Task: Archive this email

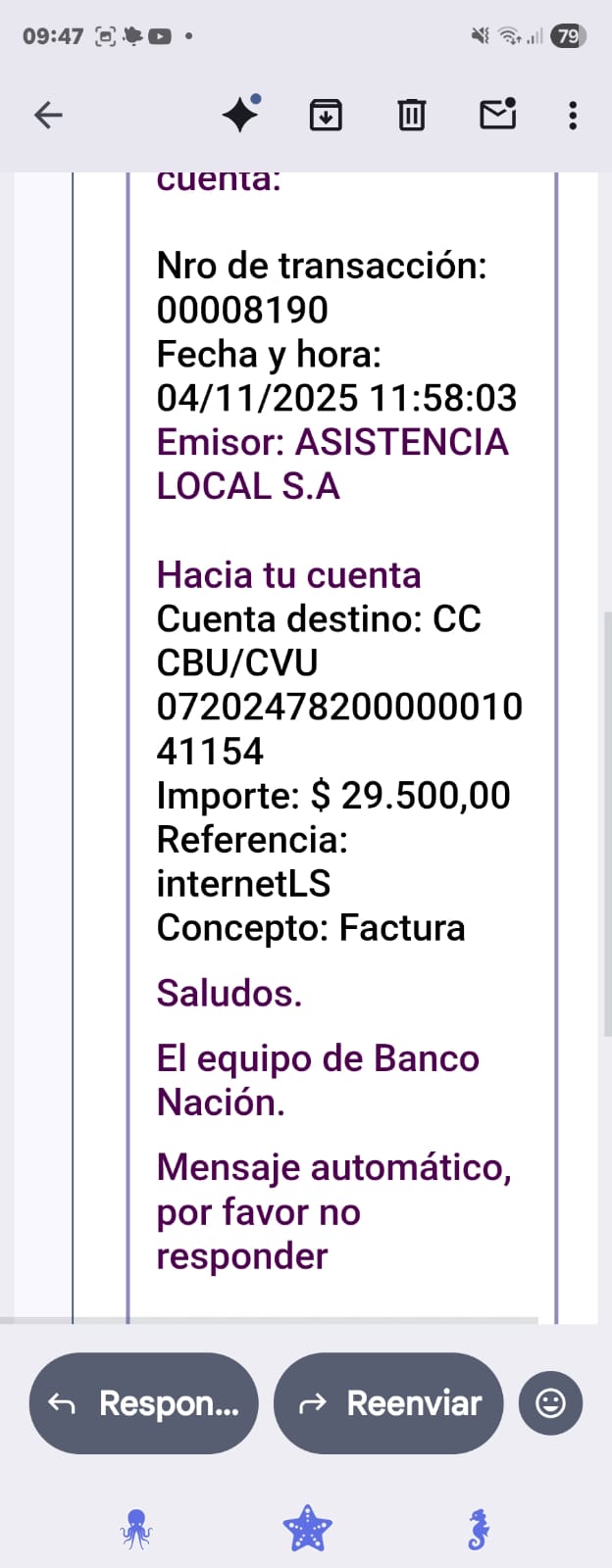Action: [x=326, y=116]
